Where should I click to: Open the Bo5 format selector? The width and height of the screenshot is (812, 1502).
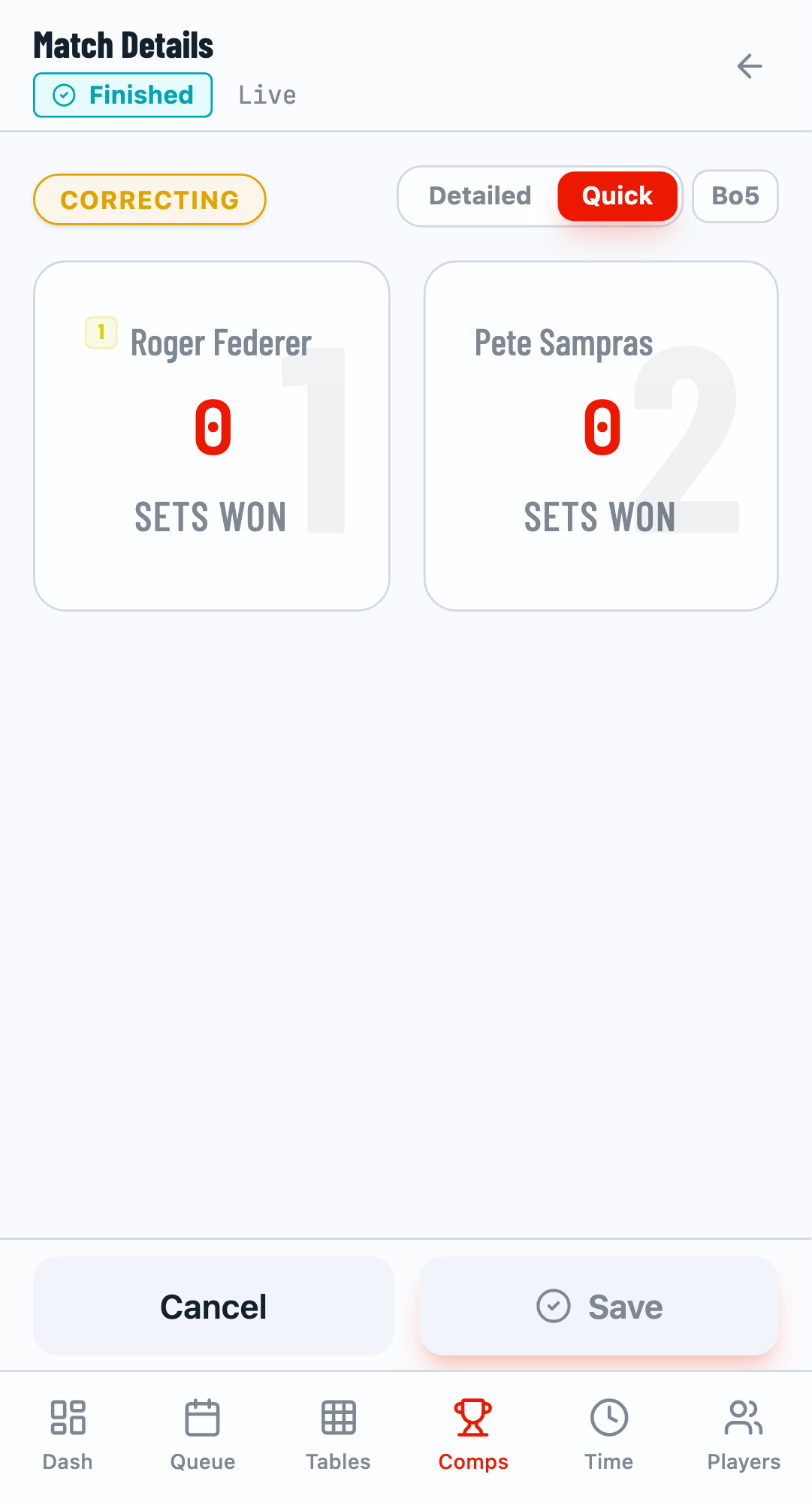[x=735, y=196]
